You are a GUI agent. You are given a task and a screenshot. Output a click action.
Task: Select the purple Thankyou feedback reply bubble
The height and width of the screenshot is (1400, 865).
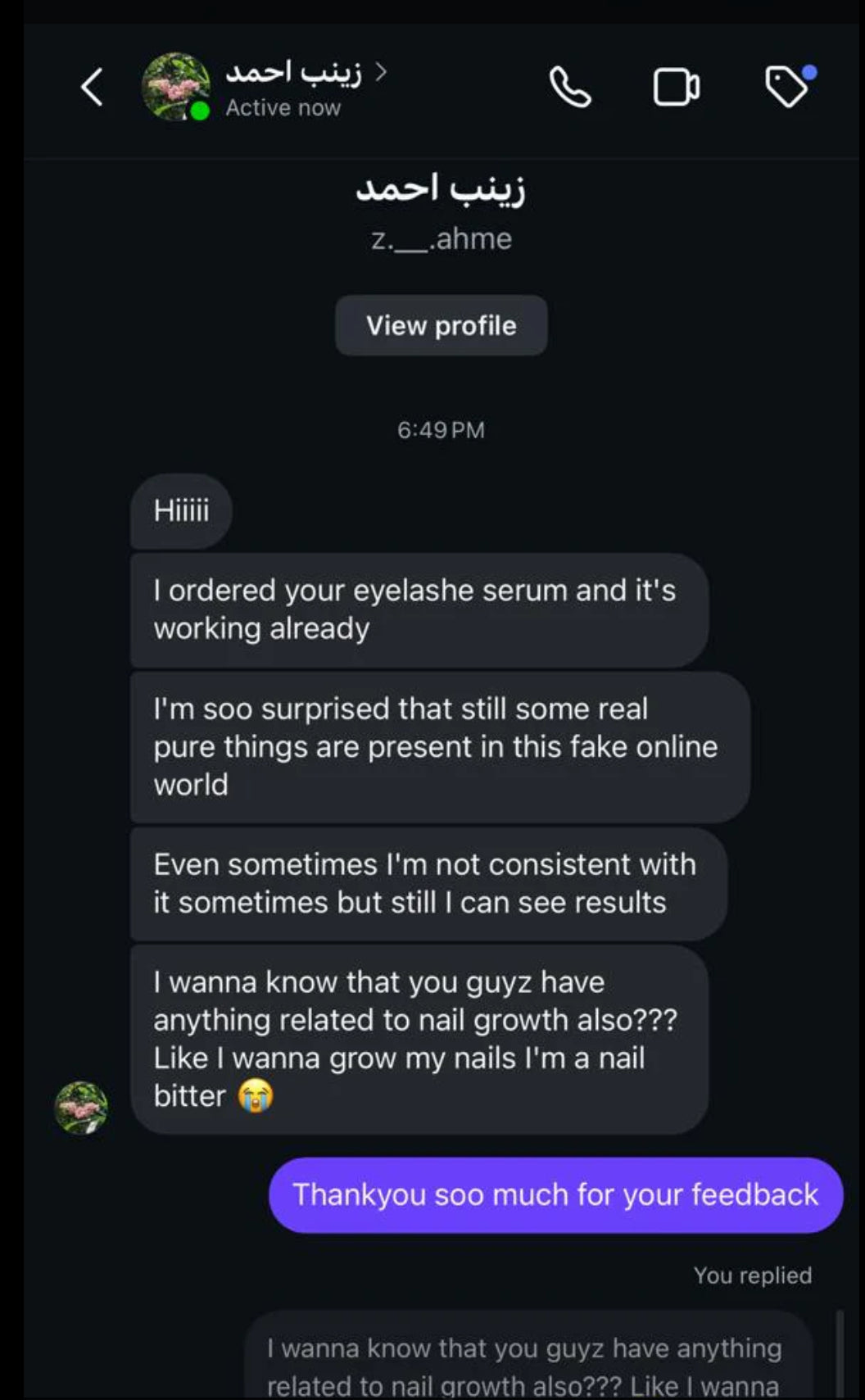pyautogui.click(x=555, y=1195)
